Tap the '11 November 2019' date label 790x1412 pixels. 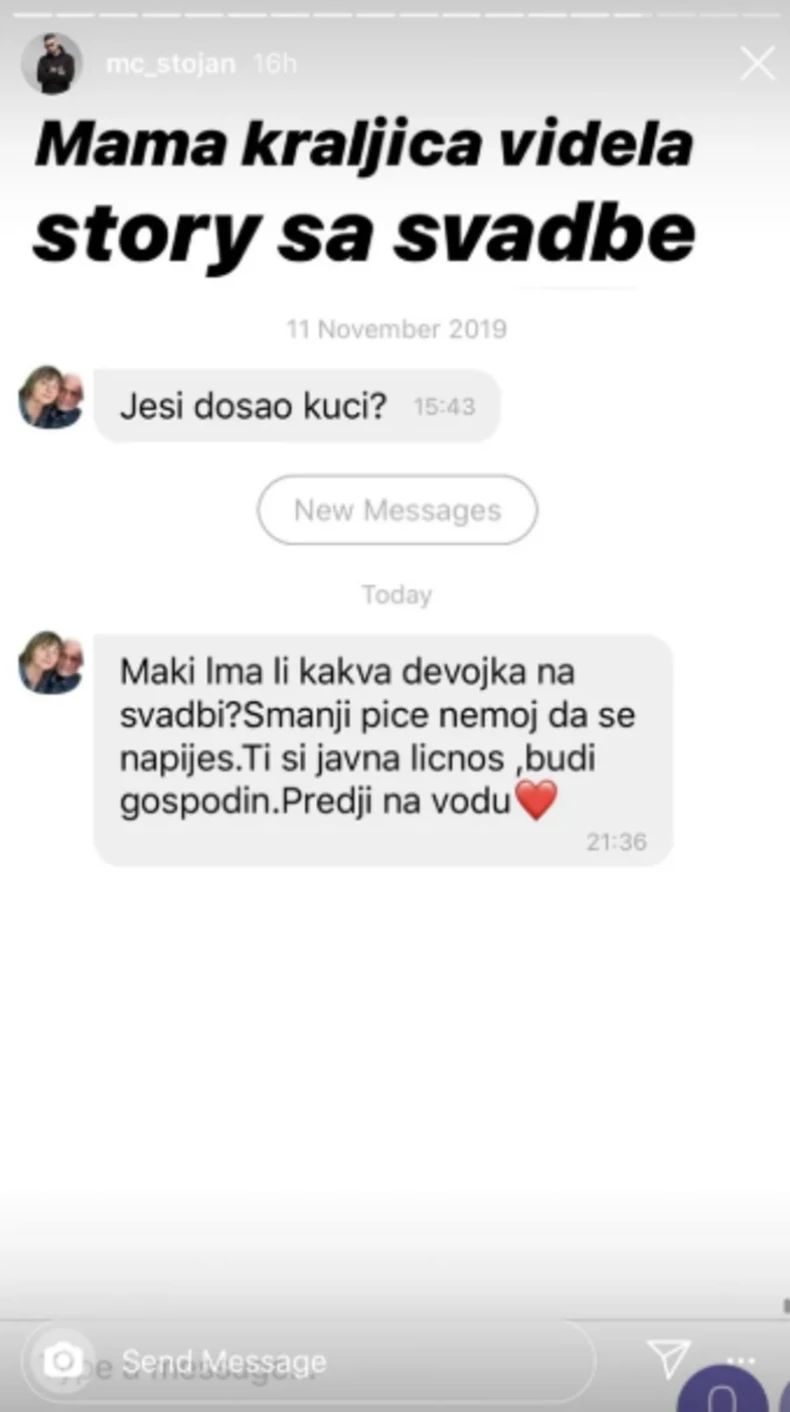tap(396, 328)
